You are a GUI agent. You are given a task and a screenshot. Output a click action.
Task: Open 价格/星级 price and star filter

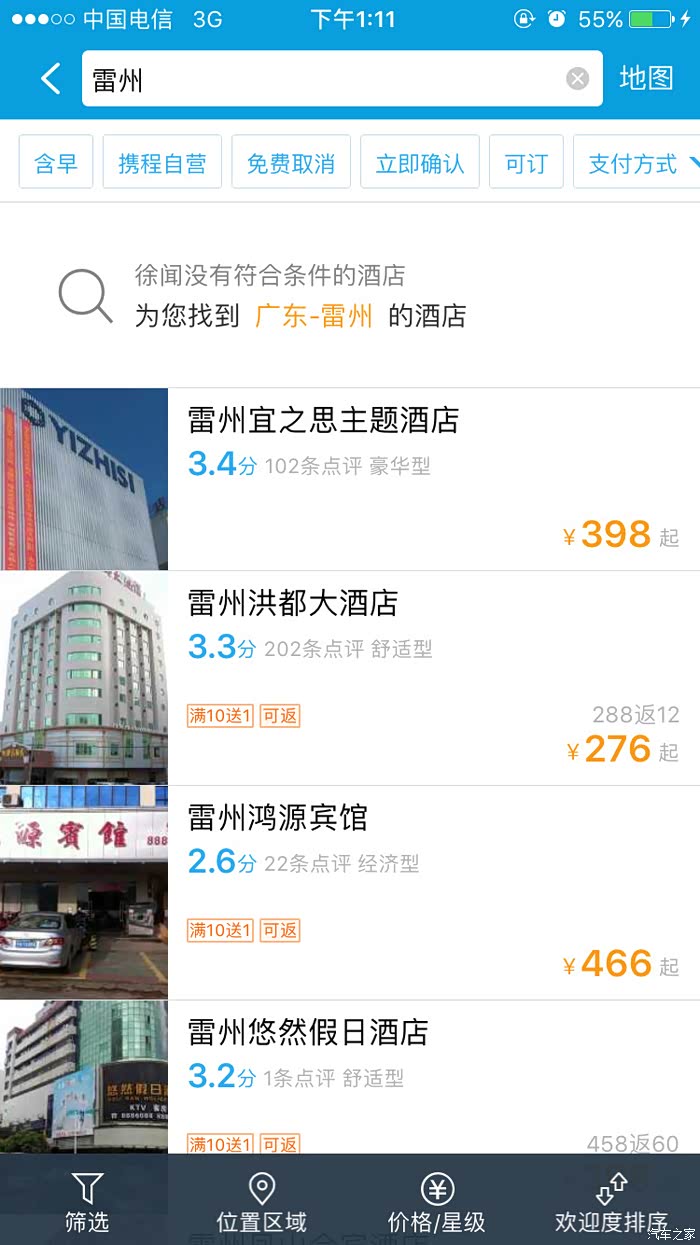(436, 1200)
